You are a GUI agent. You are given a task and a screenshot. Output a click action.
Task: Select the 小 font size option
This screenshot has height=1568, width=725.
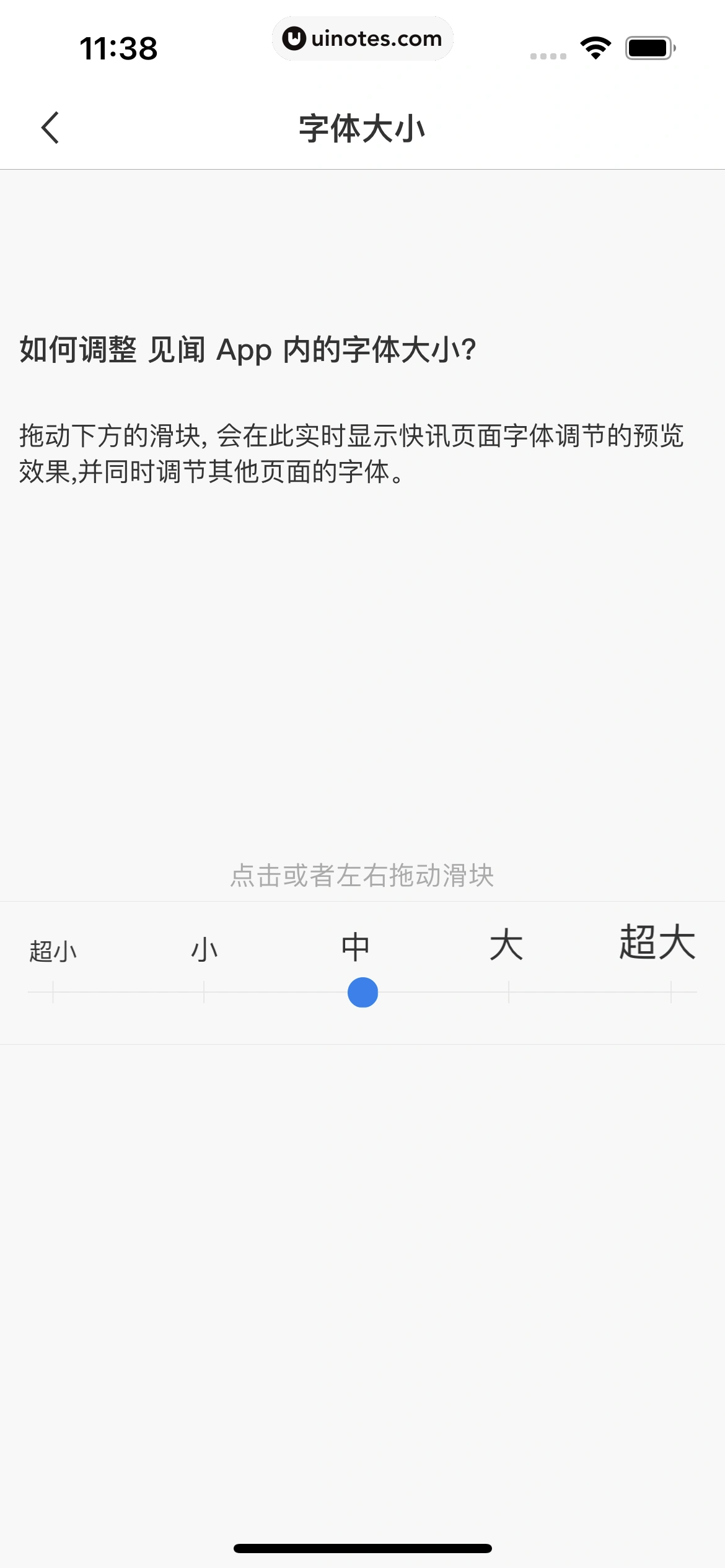click(204, 948)
